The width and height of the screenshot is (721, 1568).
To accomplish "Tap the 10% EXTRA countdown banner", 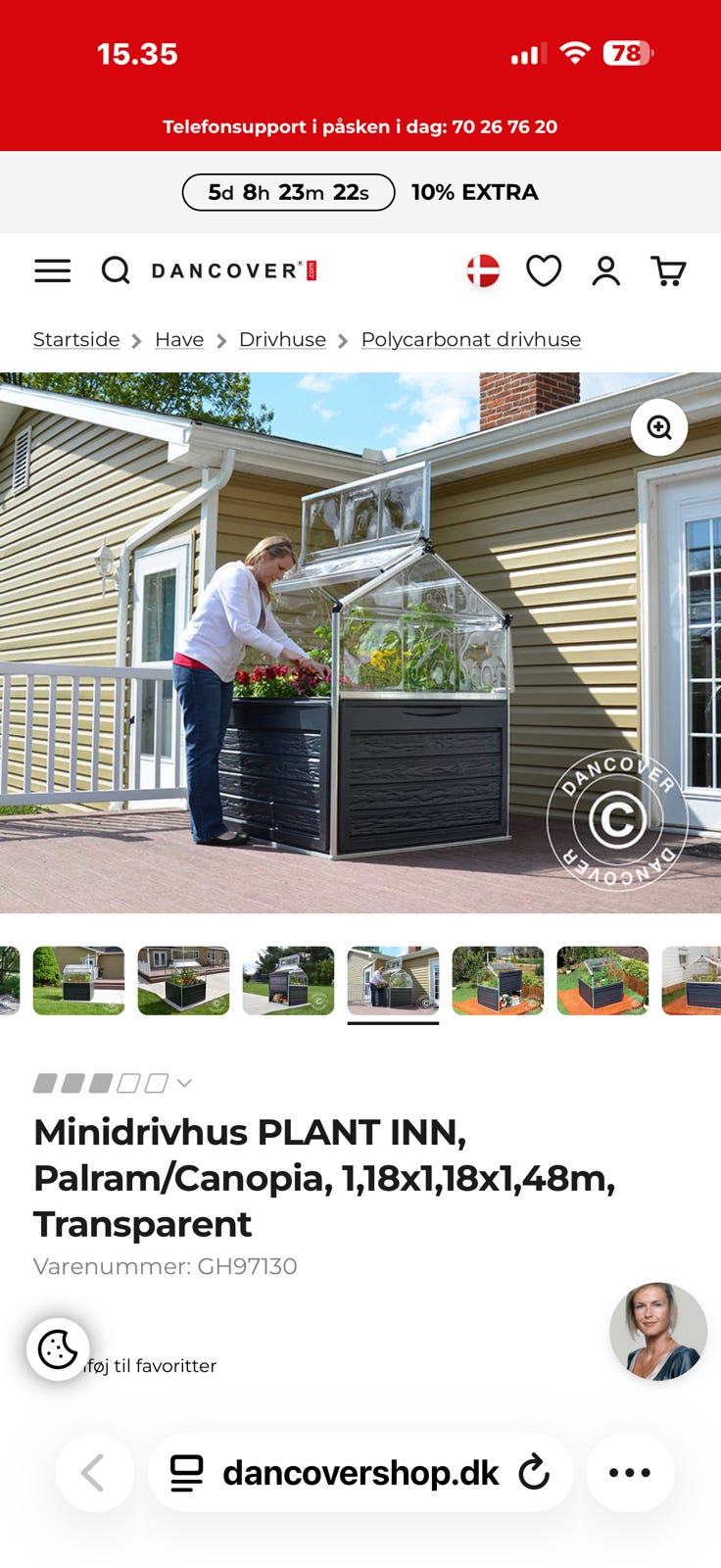I will tap(360, 192).
